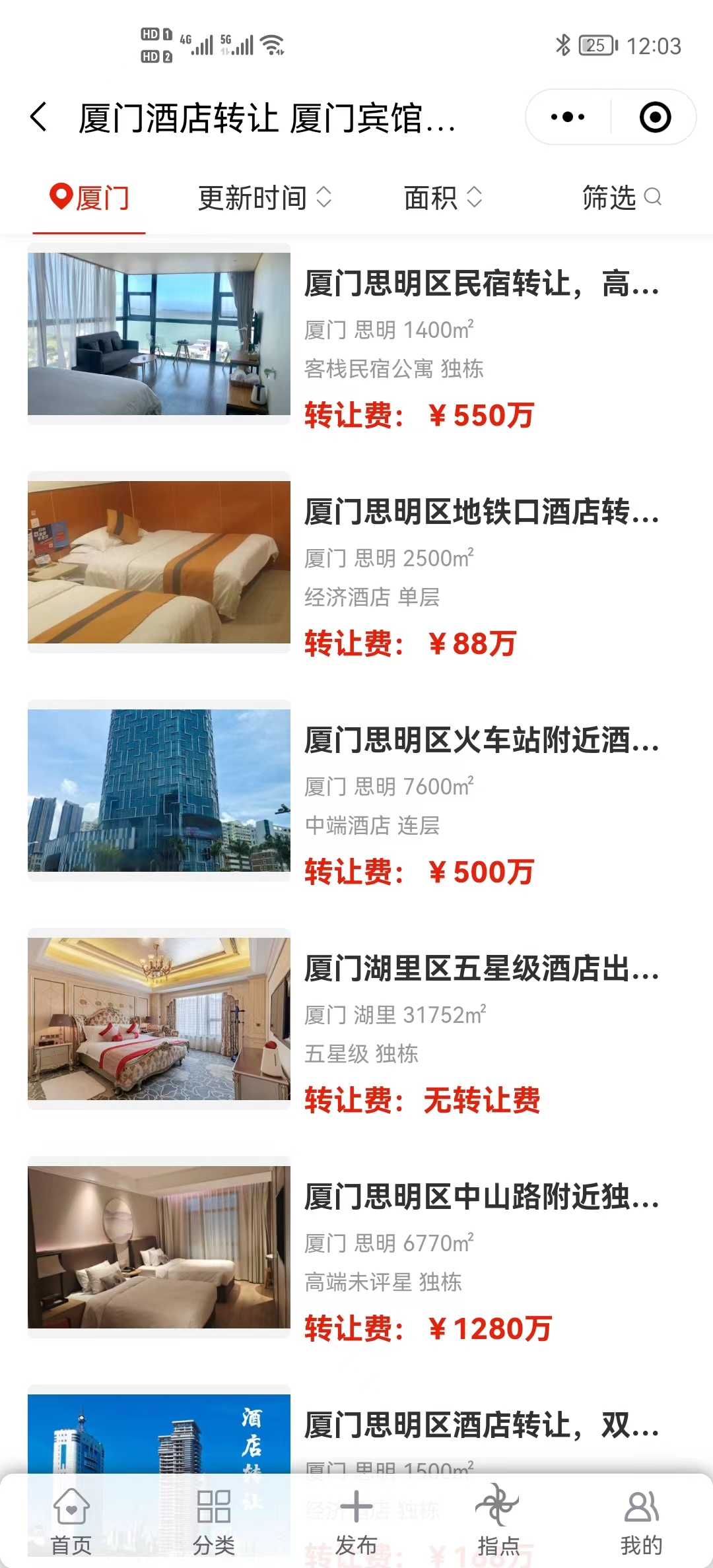713x1568 pixels.
Task: Switch to the 首页 tab
Action: 71,1518
